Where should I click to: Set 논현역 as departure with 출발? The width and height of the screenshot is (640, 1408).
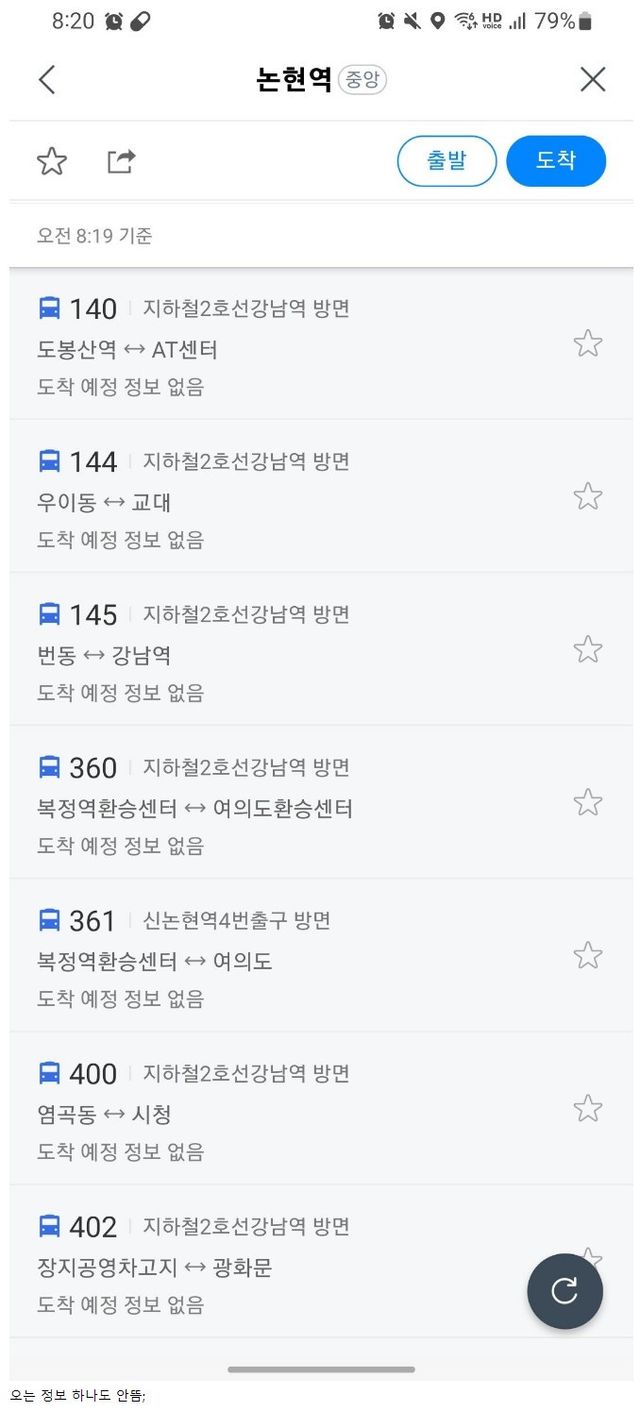447,161
